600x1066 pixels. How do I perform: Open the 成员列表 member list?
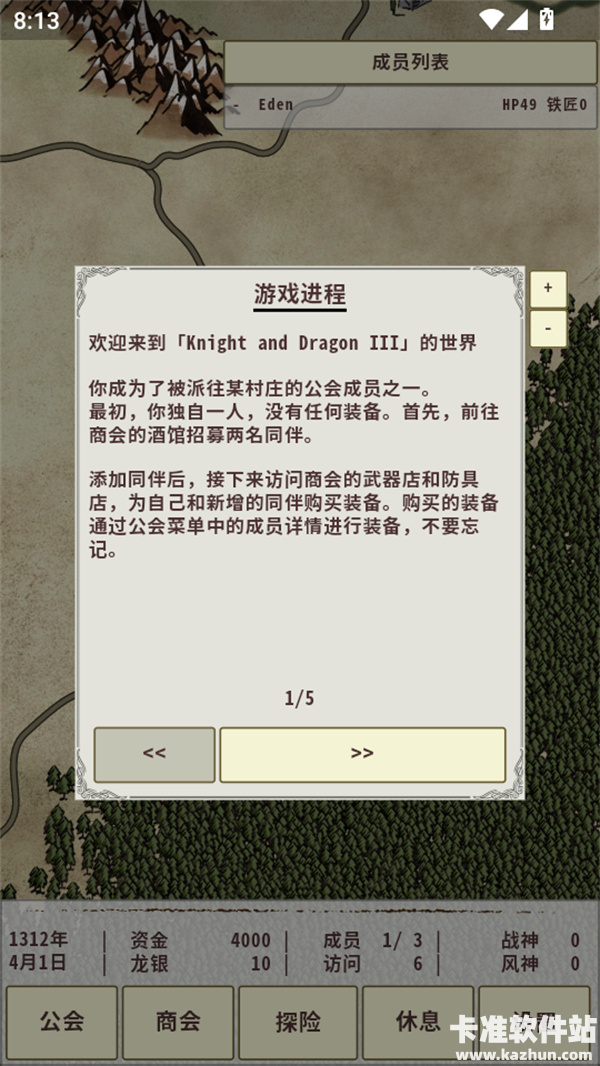[x=410, y=62]
